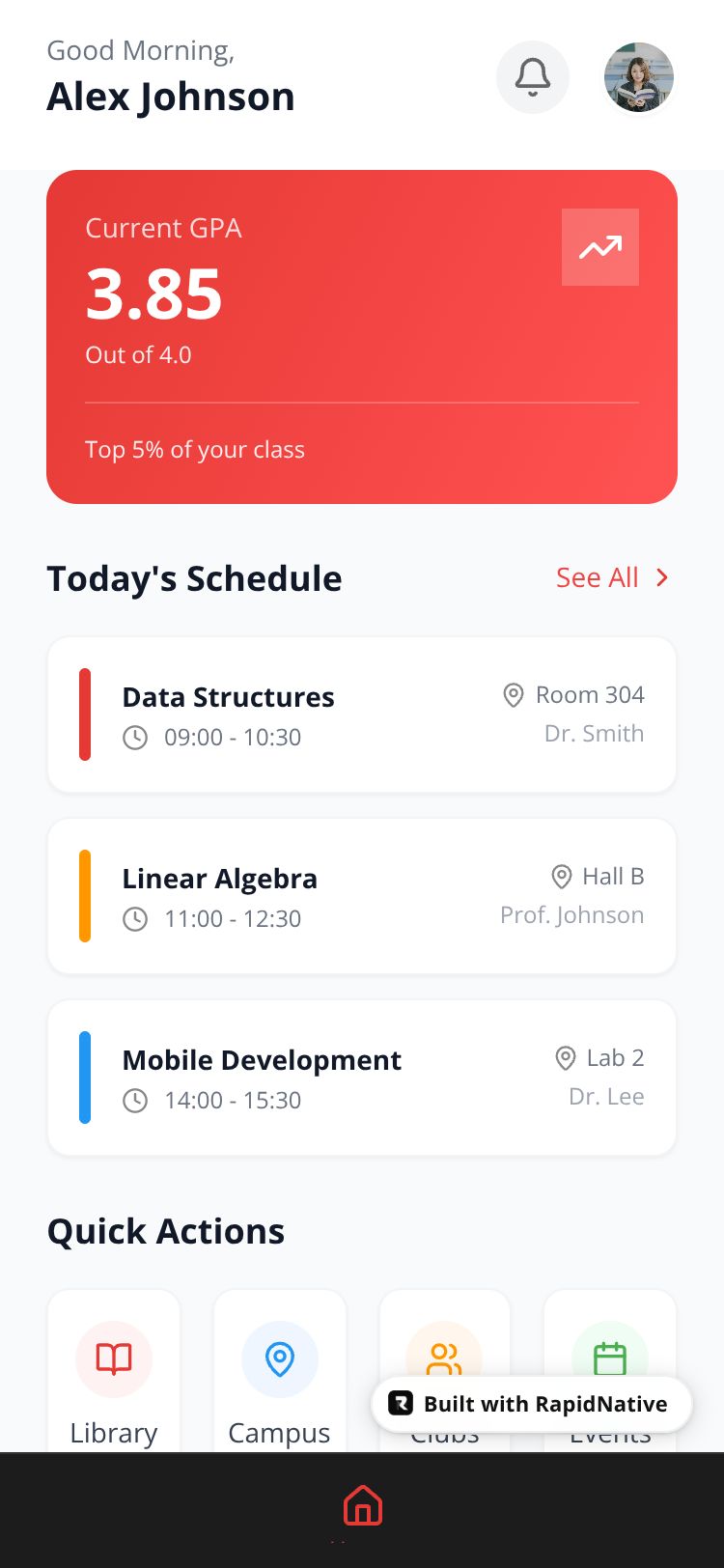This screenshot has width=724, height=1568.
Task: Open the profile avatar
Action: (x=638, y=77)
